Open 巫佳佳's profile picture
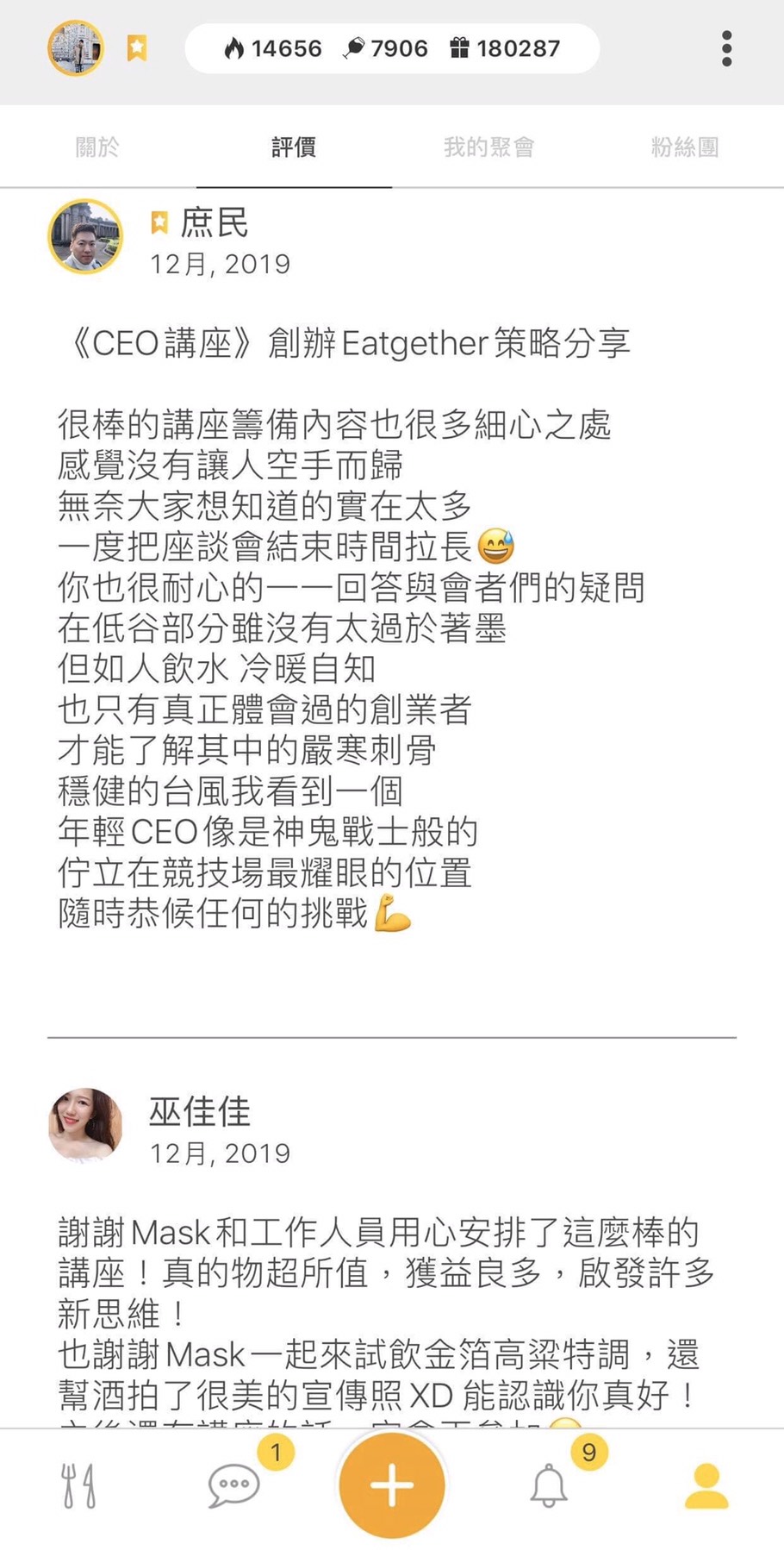This screenshot has height=1550, width=784. tap(84, 1125)
